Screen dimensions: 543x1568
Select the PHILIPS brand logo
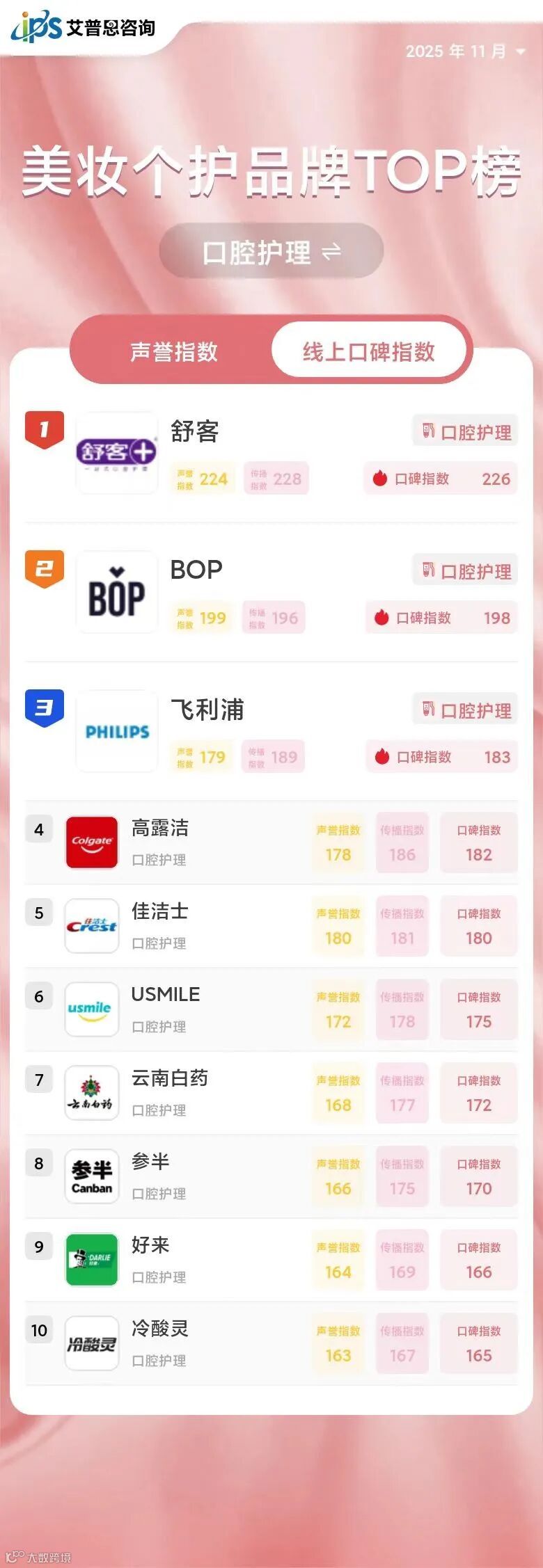116,731
